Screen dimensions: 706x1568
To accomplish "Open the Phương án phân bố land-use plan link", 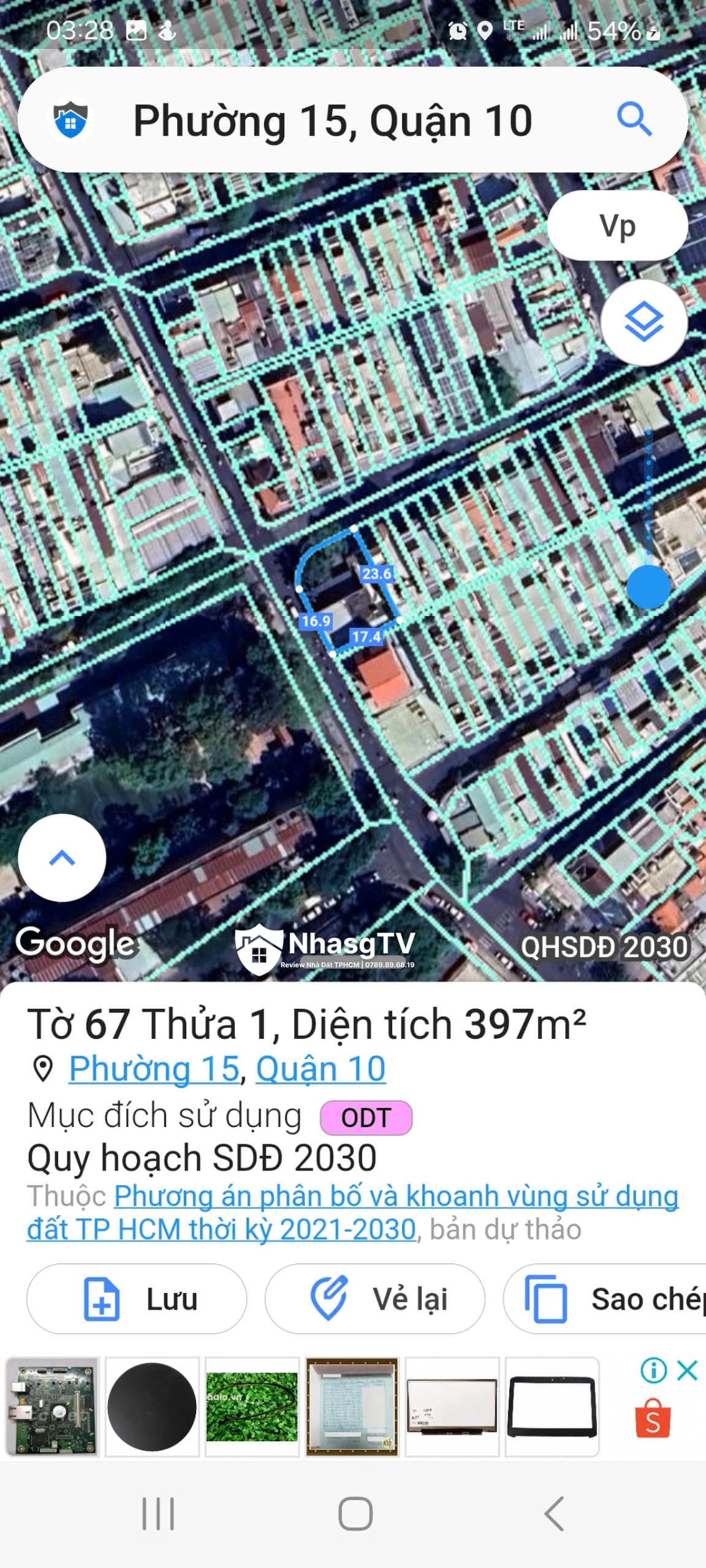I will [396, 1197].
